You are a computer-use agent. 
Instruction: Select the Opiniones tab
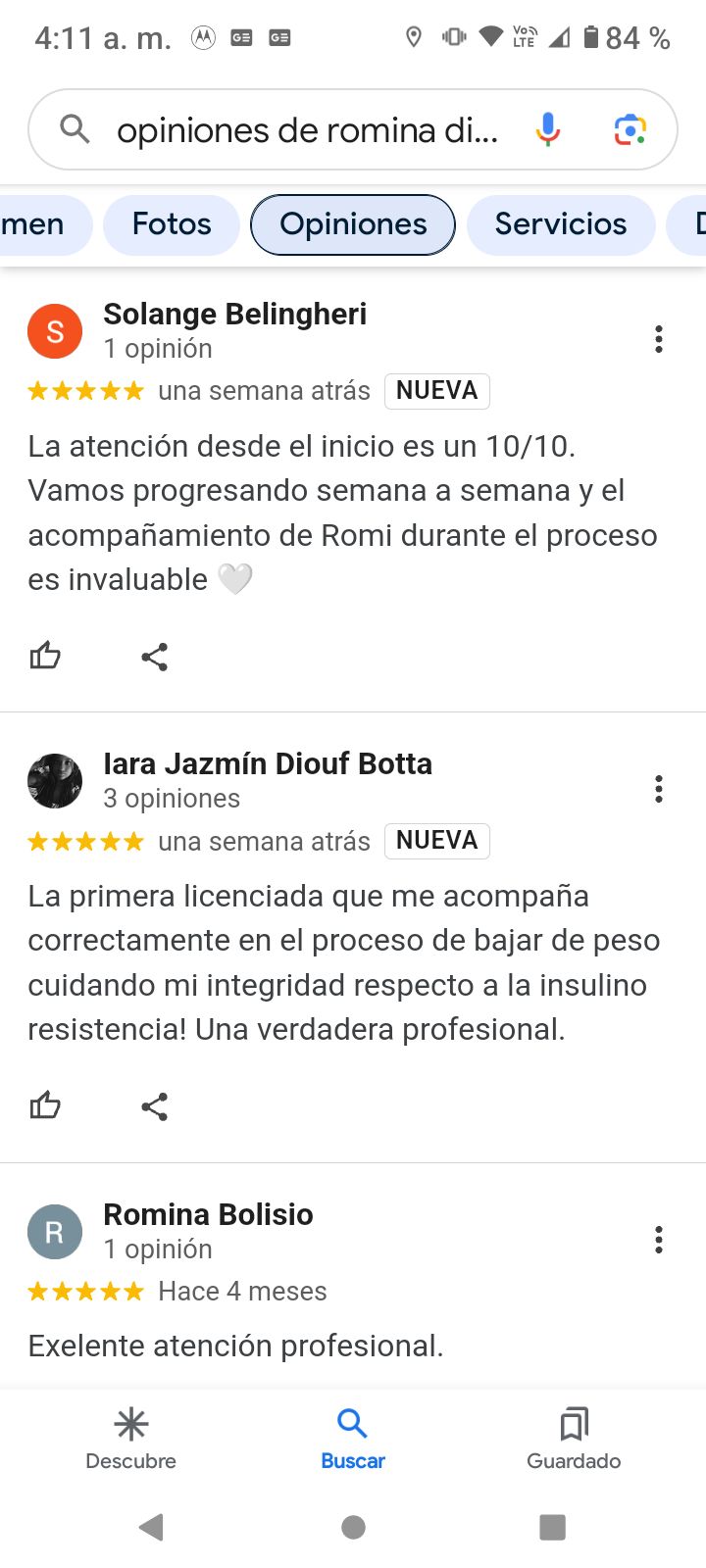click(x=352, y=224)
